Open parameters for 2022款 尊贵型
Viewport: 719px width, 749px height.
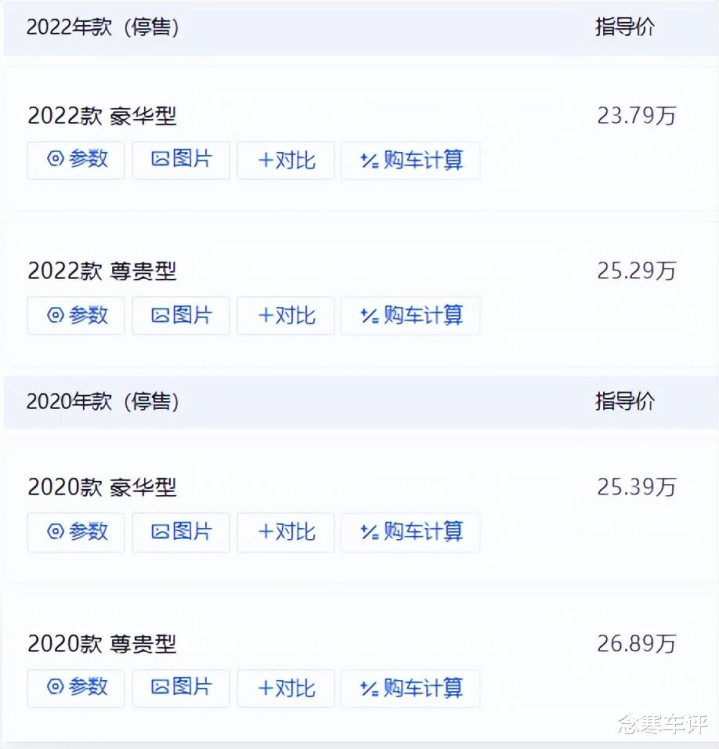coord(76,315)
